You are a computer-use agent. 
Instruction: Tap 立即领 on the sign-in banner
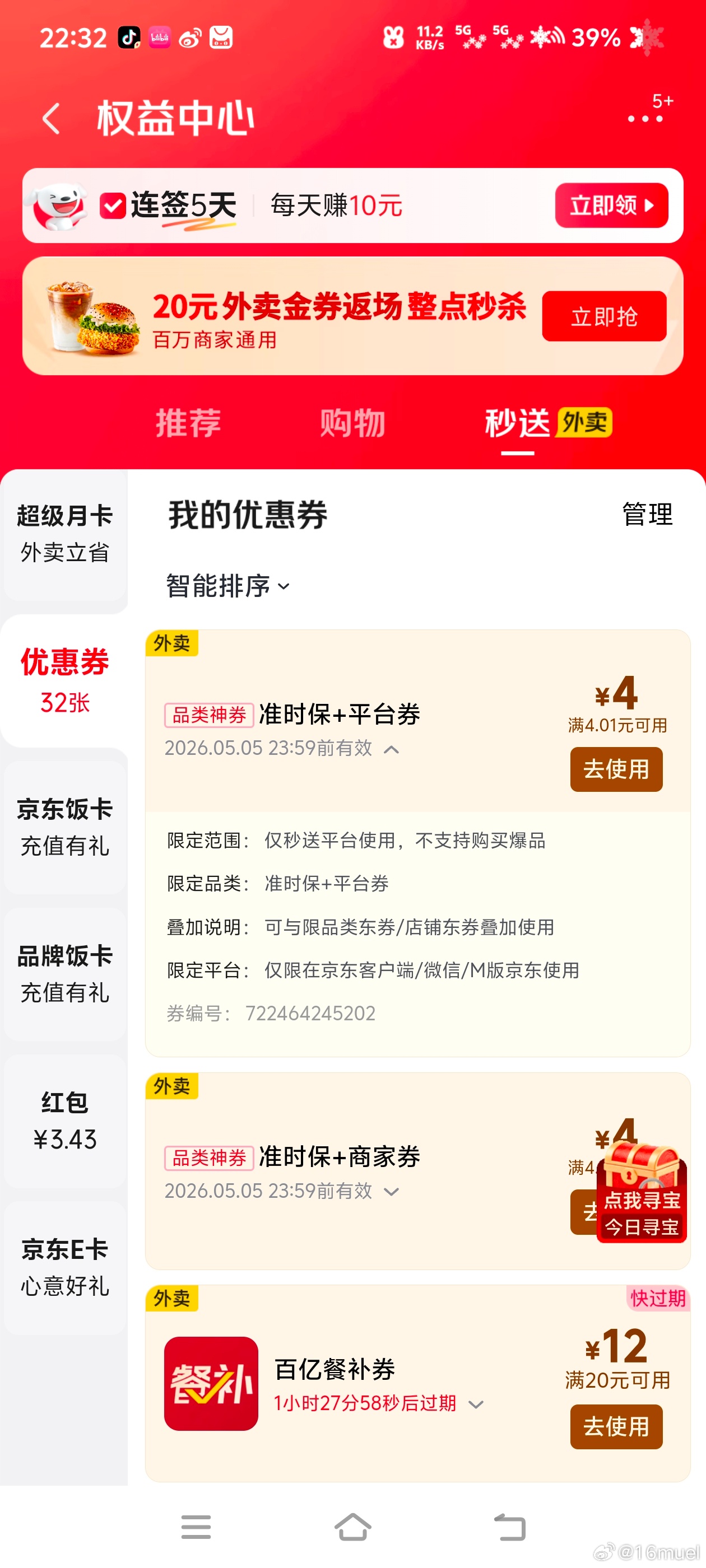coord(611,206)
